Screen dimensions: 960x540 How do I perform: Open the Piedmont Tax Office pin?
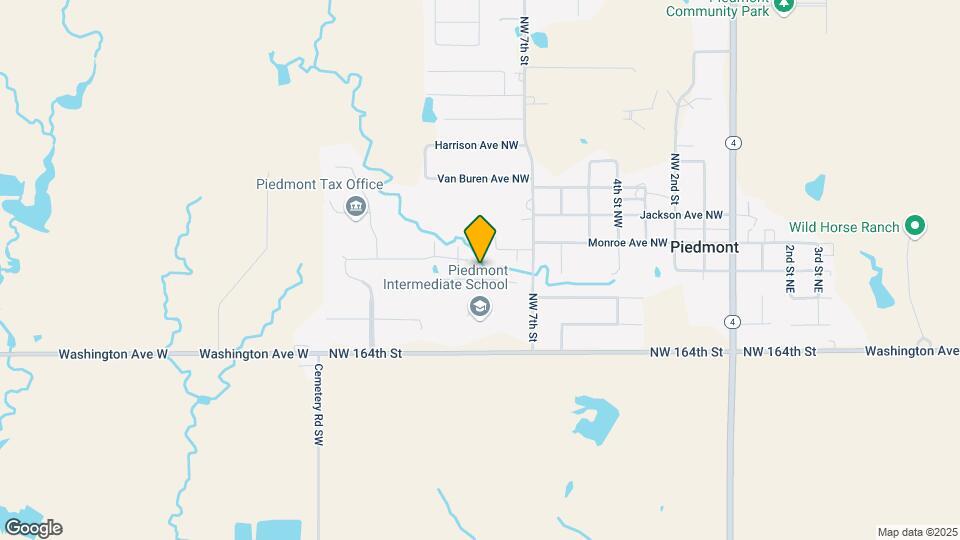click(x=355, y=207)
